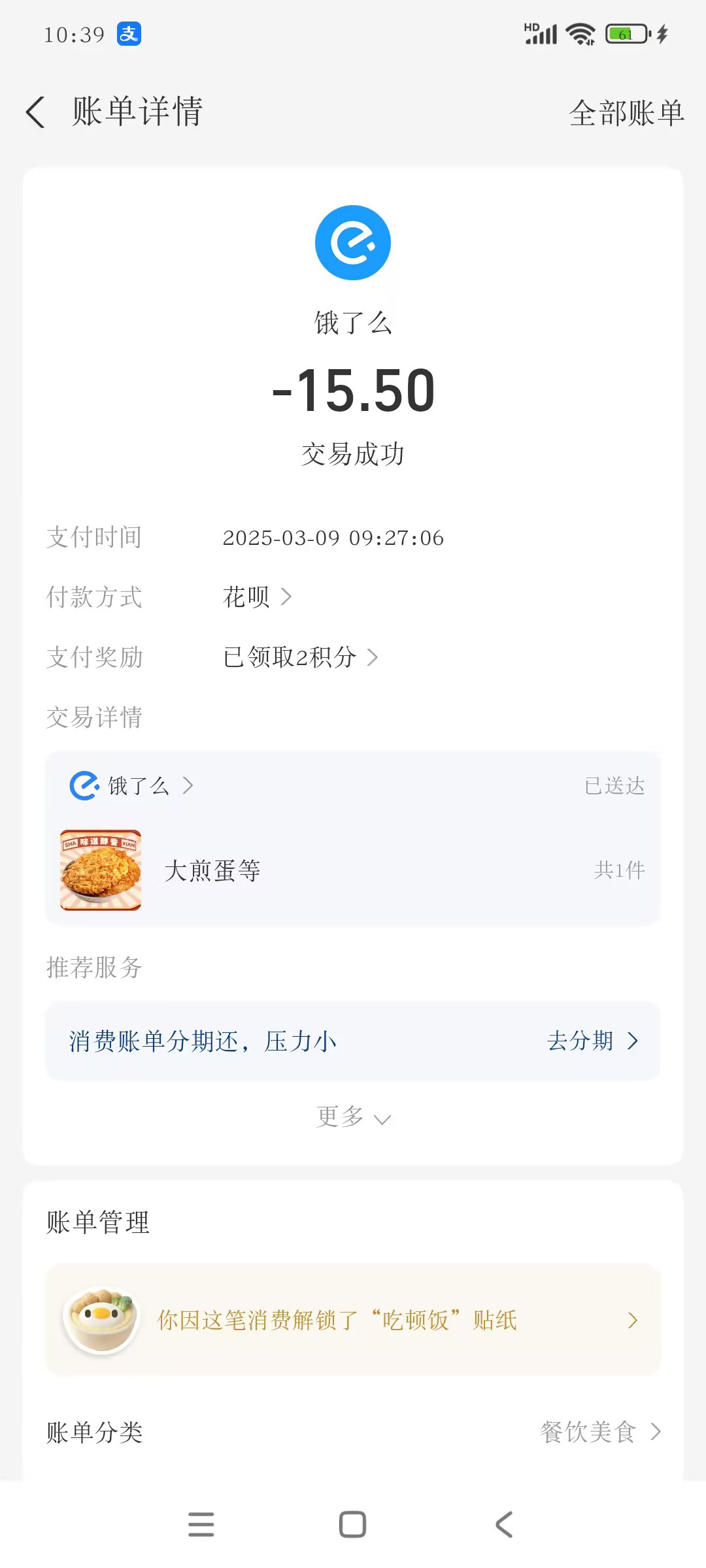Go back from the 账单详情 page
The width and height of the screenshot is (706, 1568).
point(36,112)
